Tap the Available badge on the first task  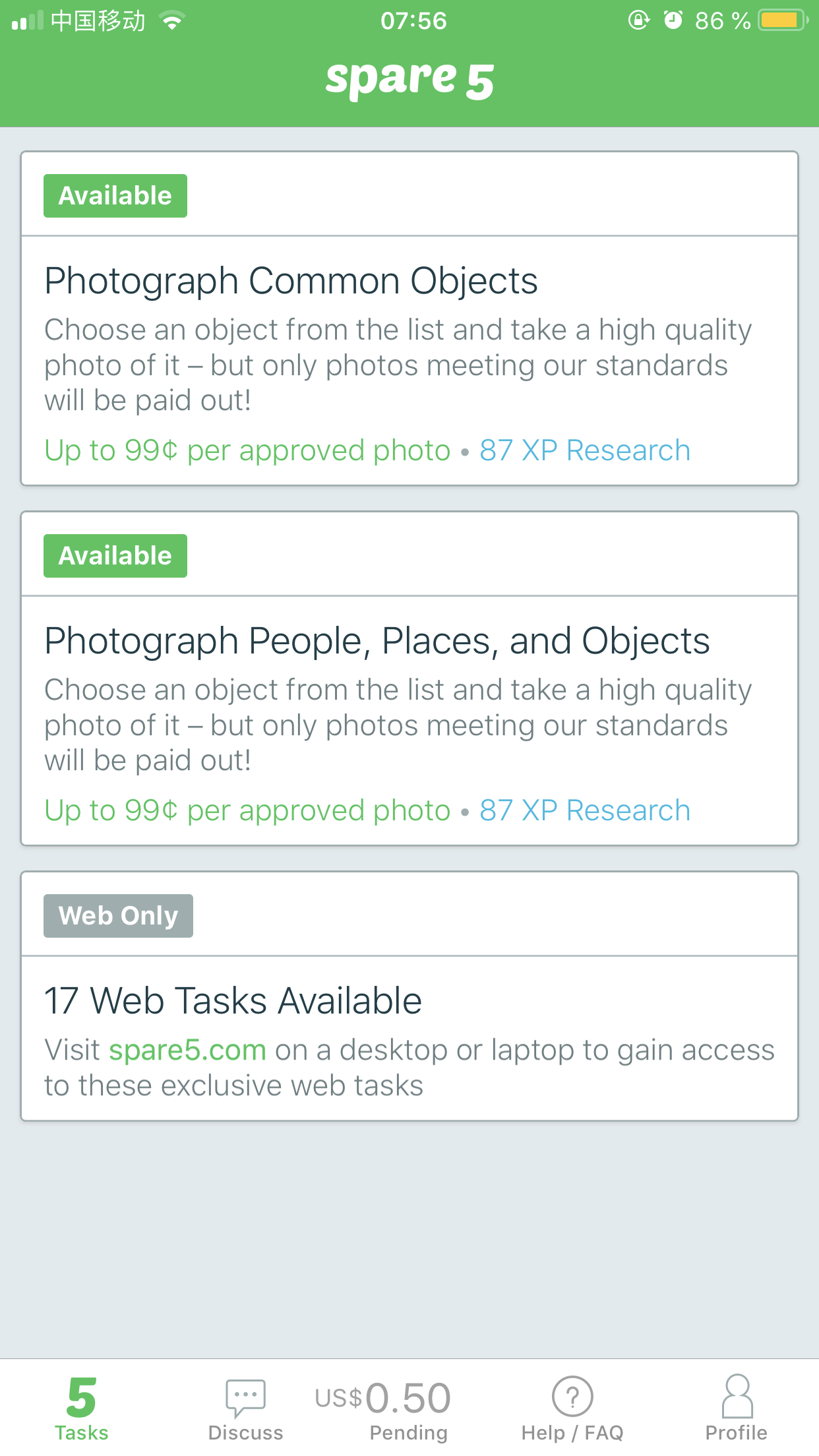point(115,195)
